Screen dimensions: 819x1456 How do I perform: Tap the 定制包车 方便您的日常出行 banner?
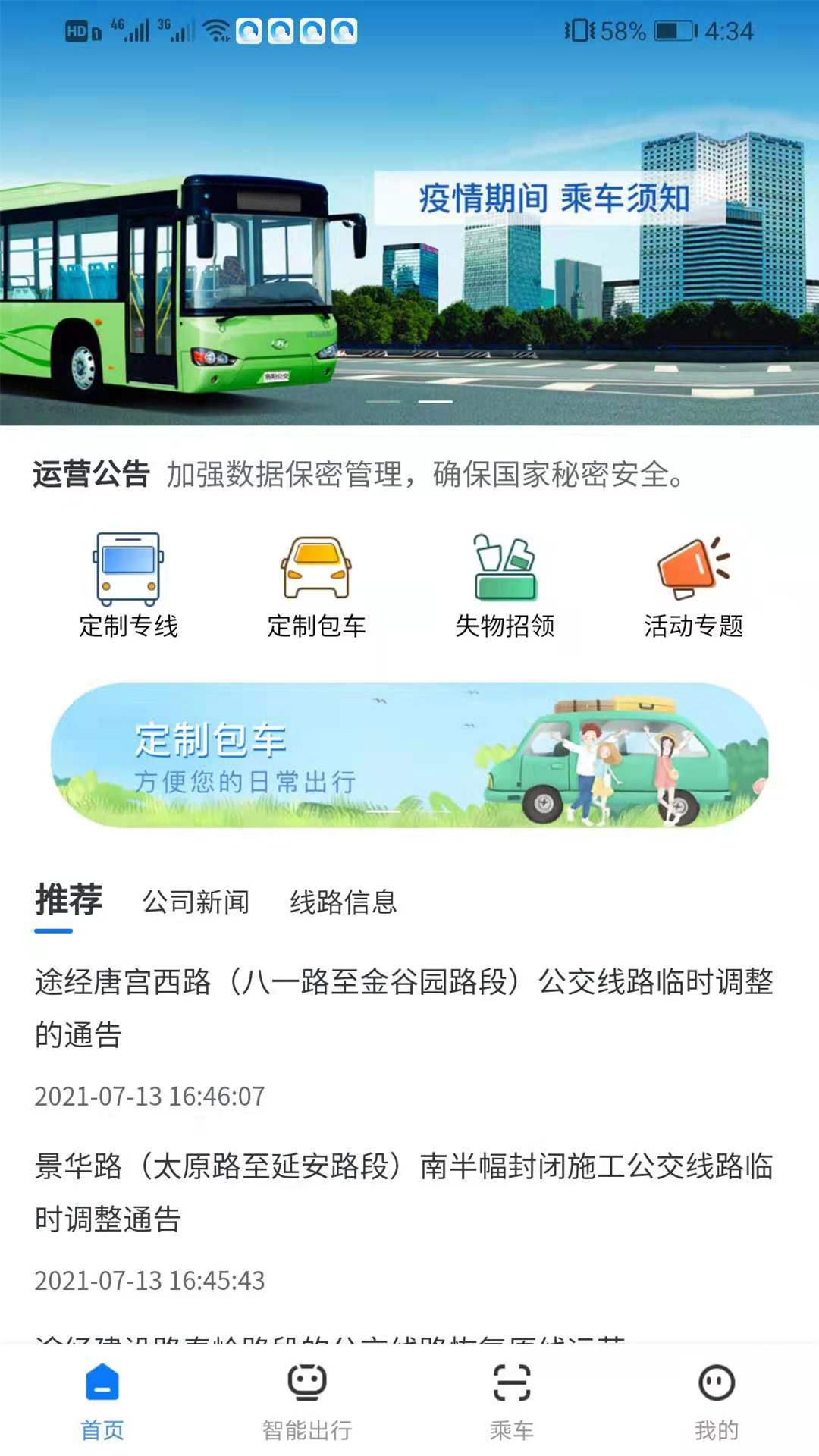pyautogui.click(x=409, y=755)
